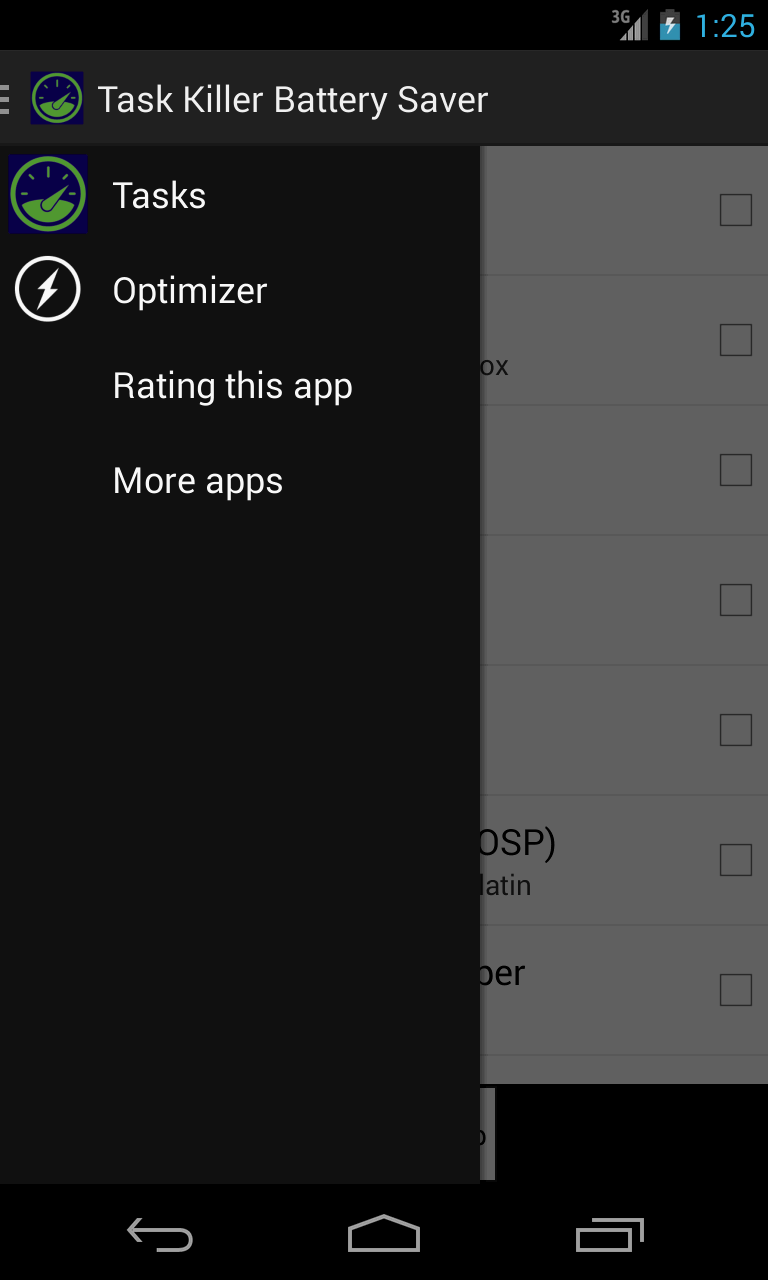Go back with the system back button
This screenshot has height=1280, width=768.
[x=160, y=1234]
